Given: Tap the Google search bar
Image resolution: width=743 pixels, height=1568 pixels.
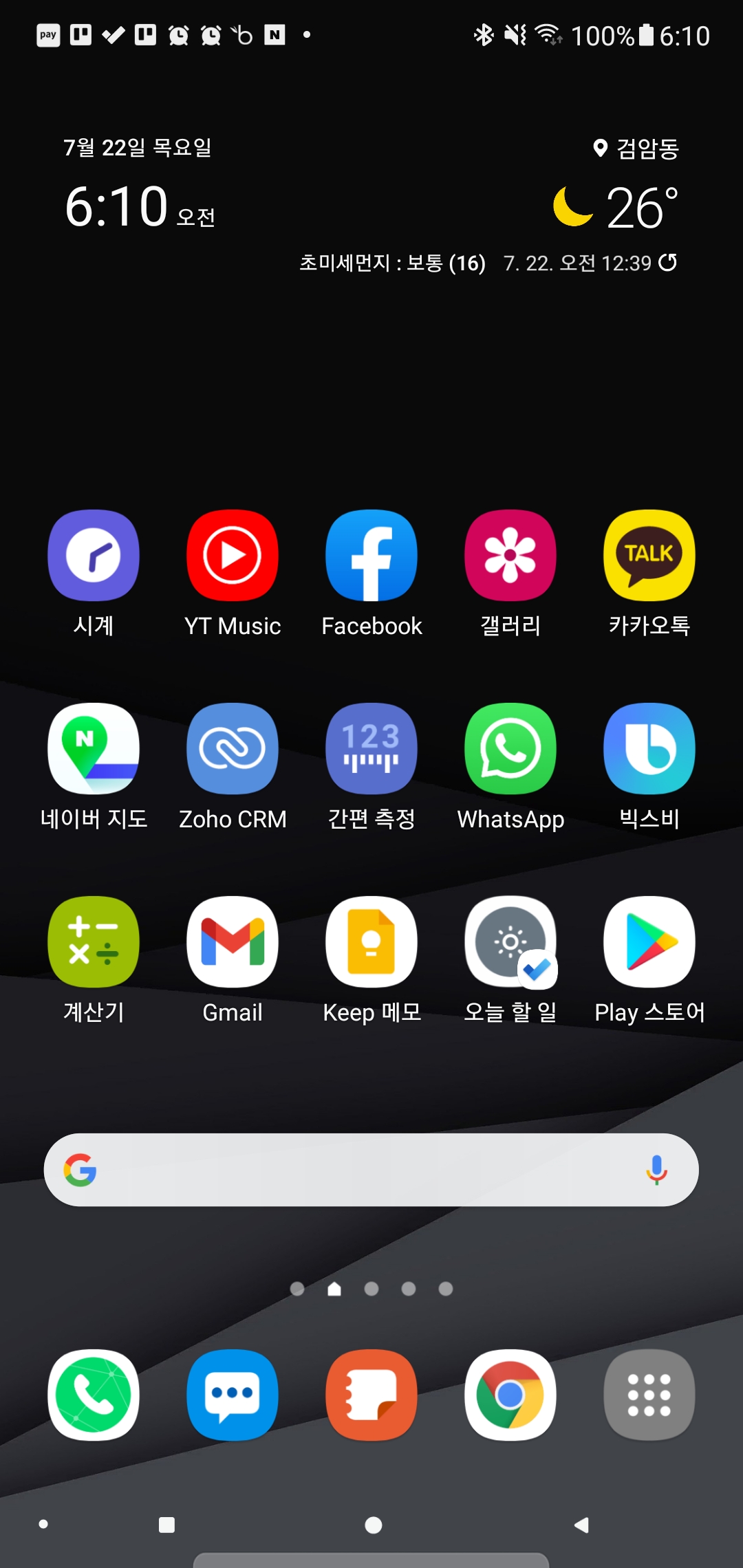Looking at the screenshot, I should click(358, 1170).
